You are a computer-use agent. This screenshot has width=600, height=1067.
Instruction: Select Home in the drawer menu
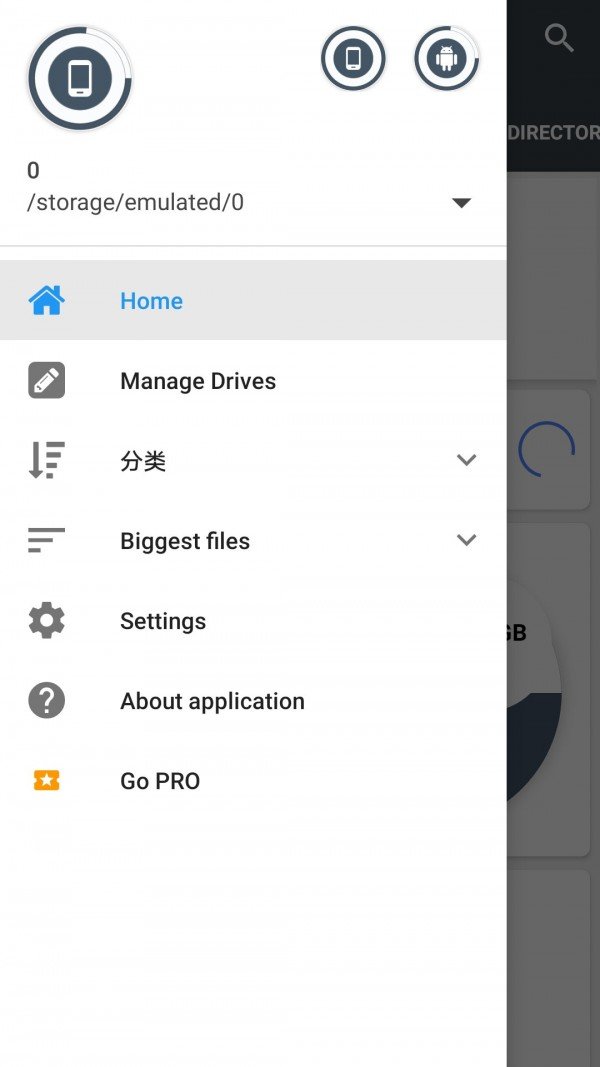151,301
